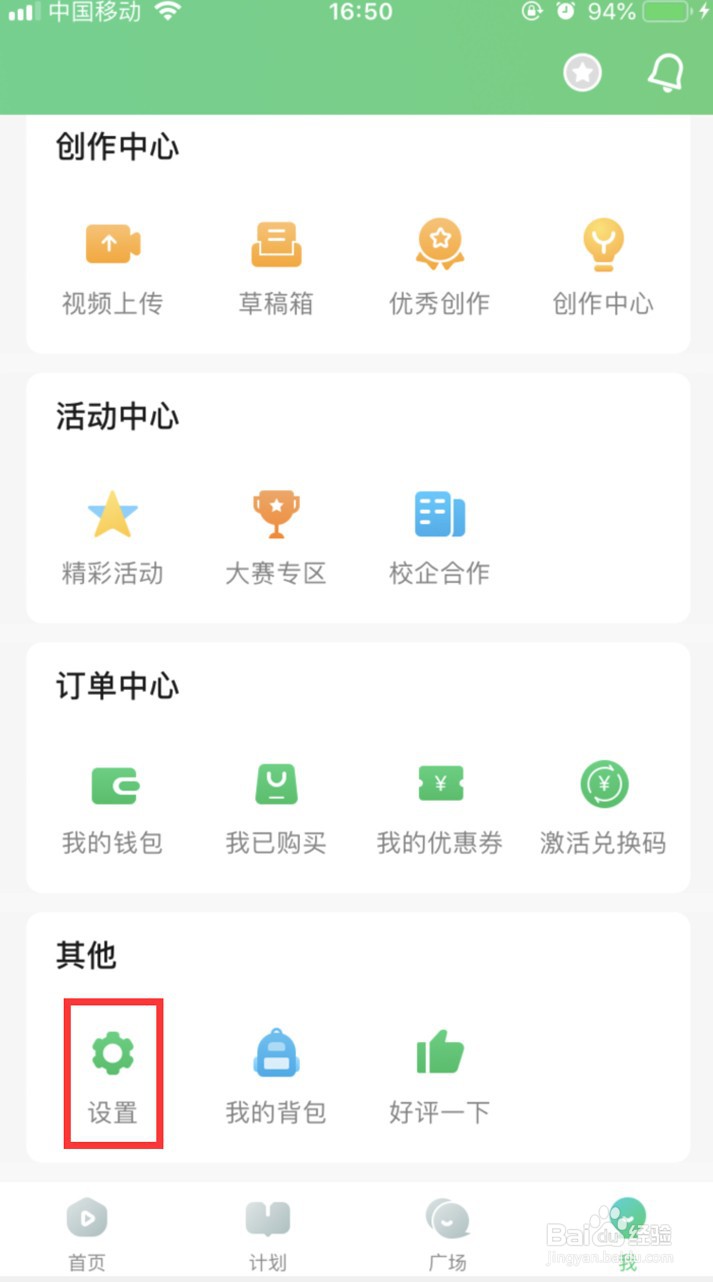The height and width of the screenshot is (1282, 713).
Task: Open the 创作中心 lightbulb item
Action: (603, 267)
